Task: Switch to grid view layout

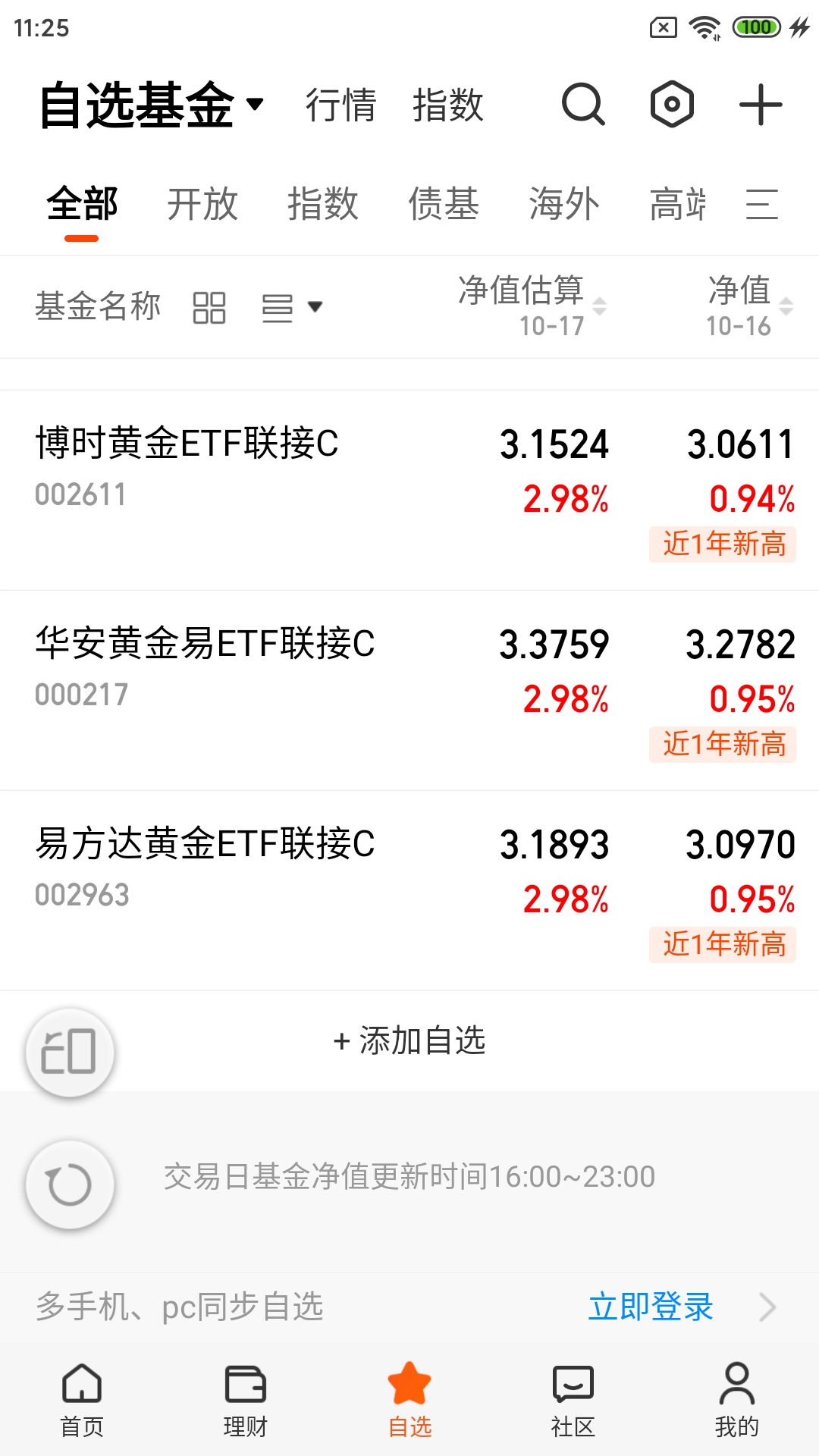Action: click(209, 307)
